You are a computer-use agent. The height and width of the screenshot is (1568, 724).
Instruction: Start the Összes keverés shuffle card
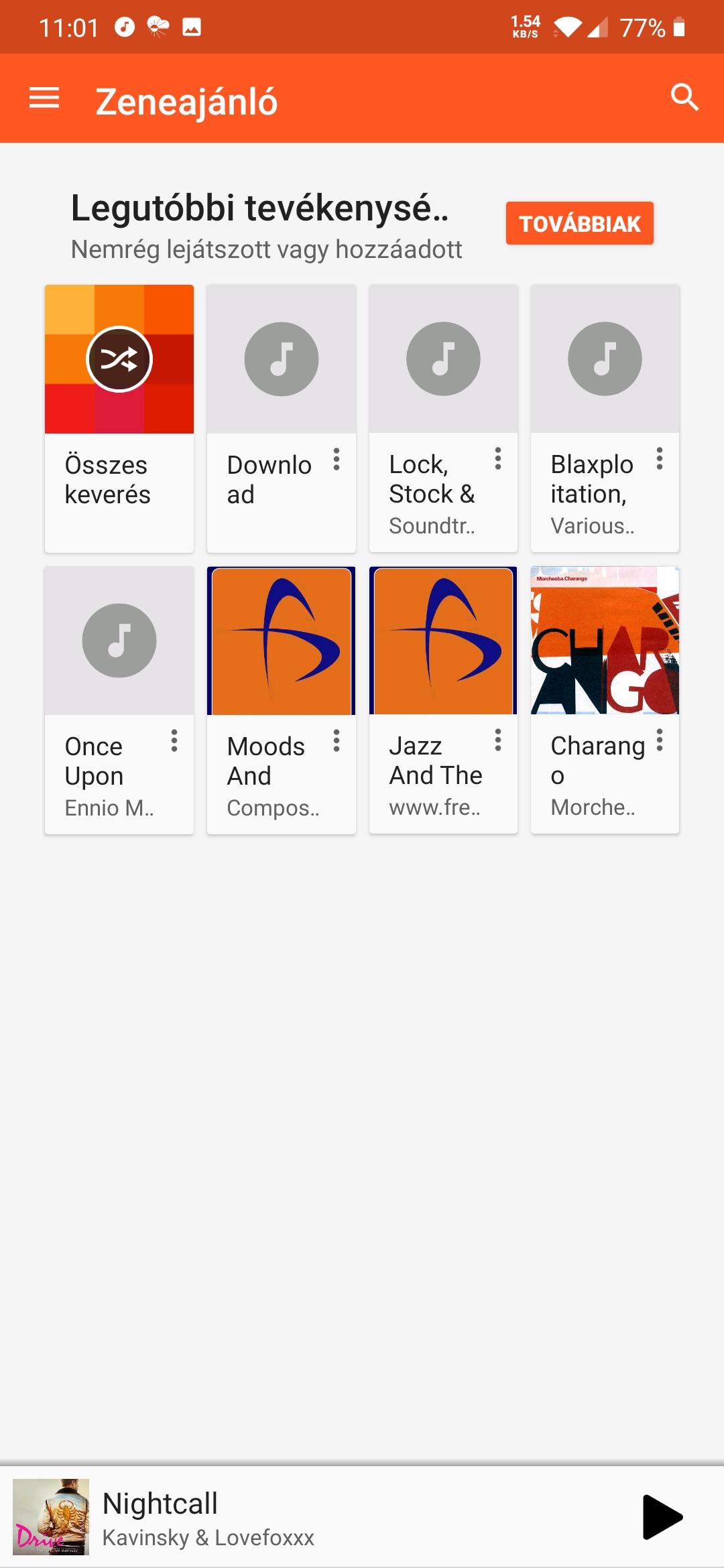[119, 418]
